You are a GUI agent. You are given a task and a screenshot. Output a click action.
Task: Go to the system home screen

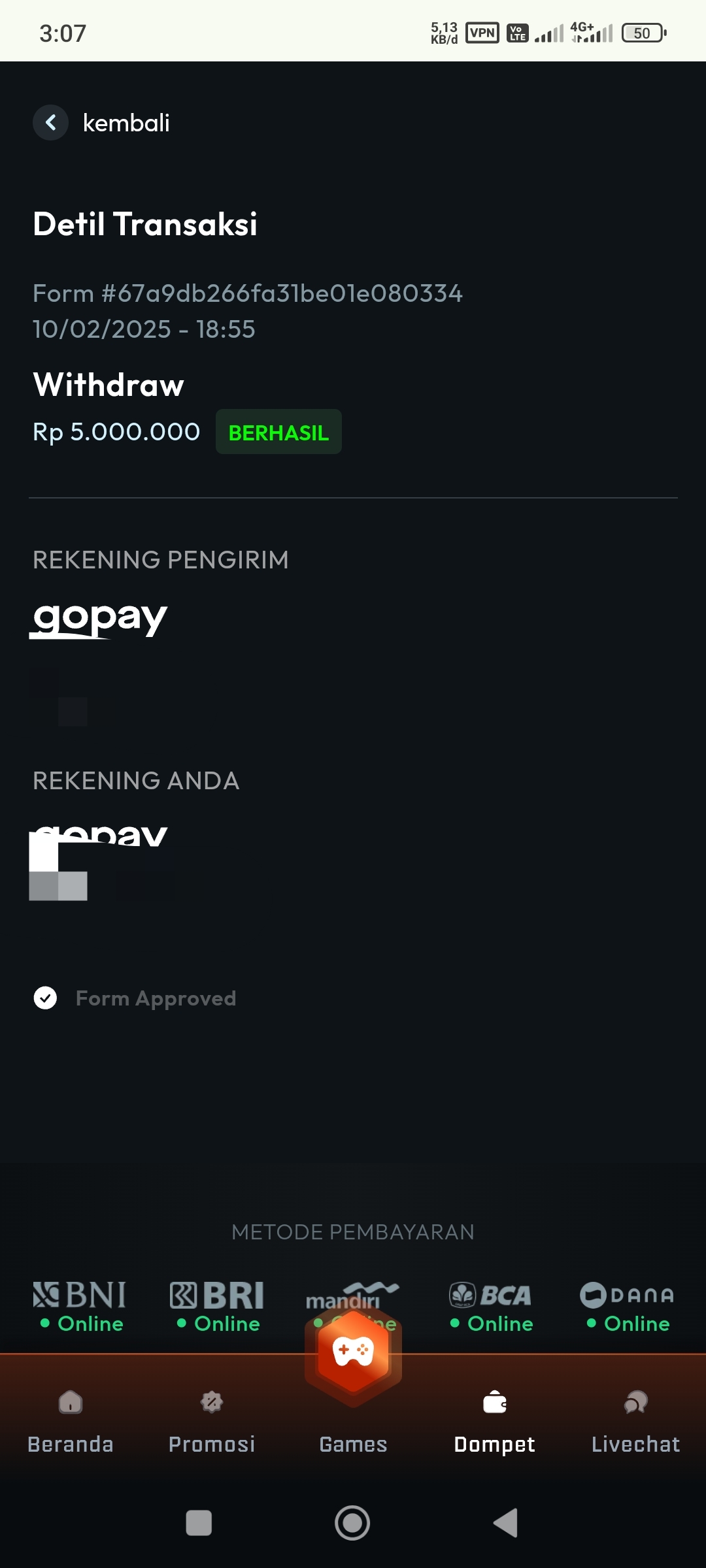[x=352, y=1523]
